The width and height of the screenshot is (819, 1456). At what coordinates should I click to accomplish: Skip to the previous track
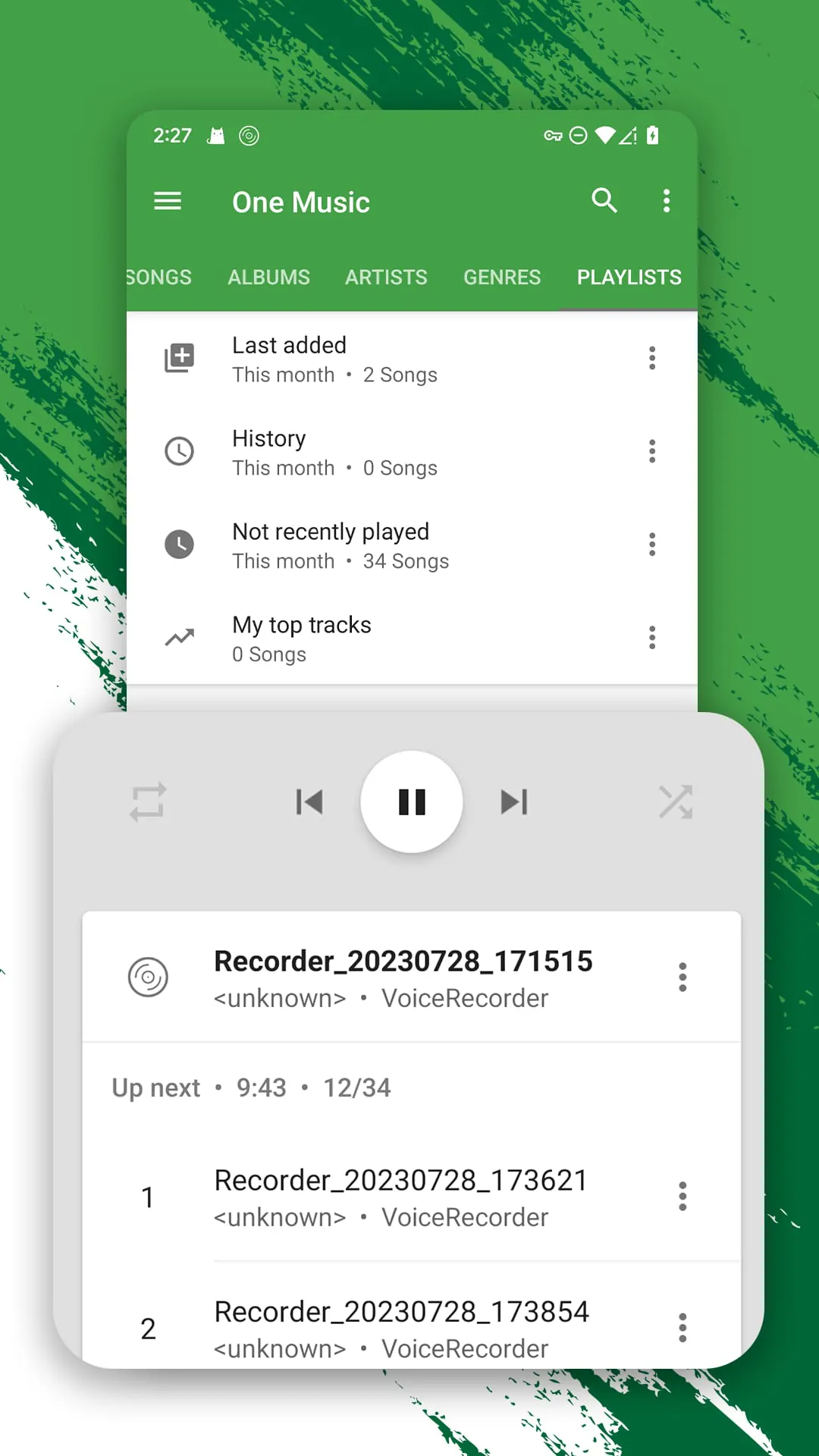click(x=309, y=802)
